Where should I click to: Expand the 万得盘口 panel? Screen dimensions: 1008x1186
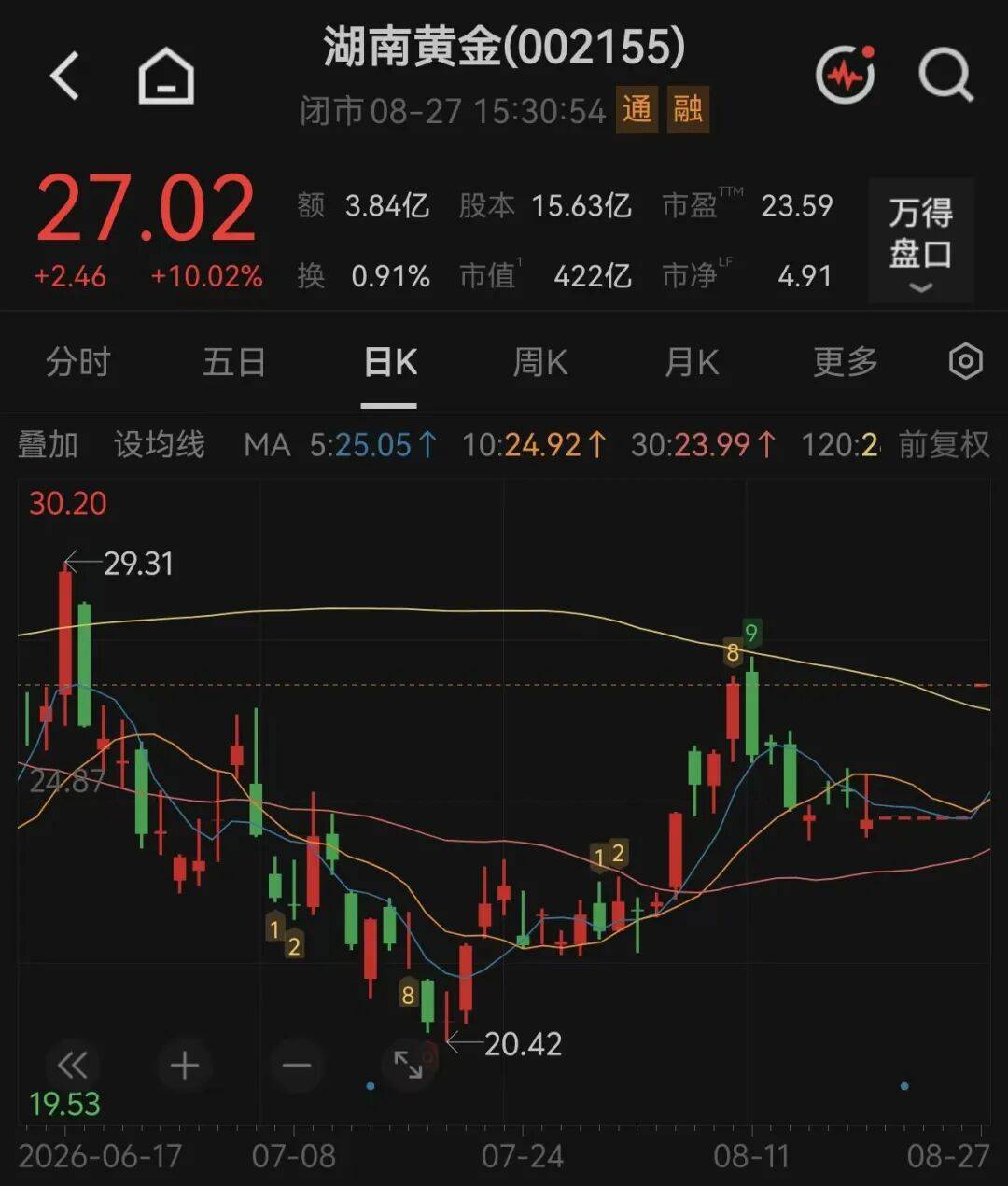pyautogui.click(x=920, y=241)
